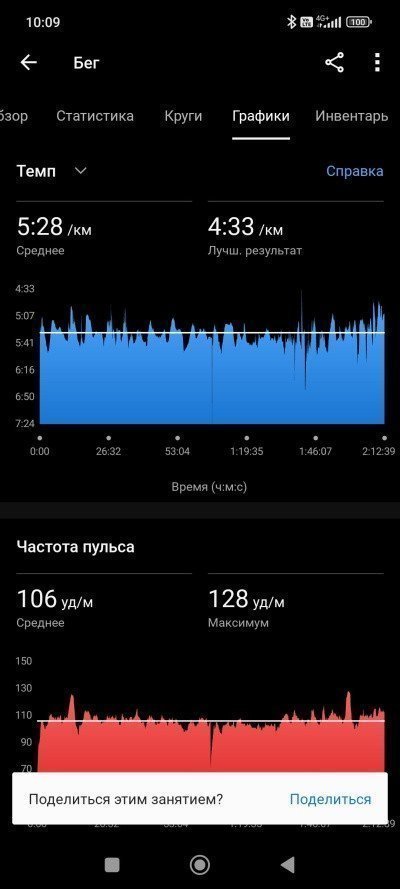Switch to the Статистика tab
This screenshot has height=889, width=400.
[95, 116]
